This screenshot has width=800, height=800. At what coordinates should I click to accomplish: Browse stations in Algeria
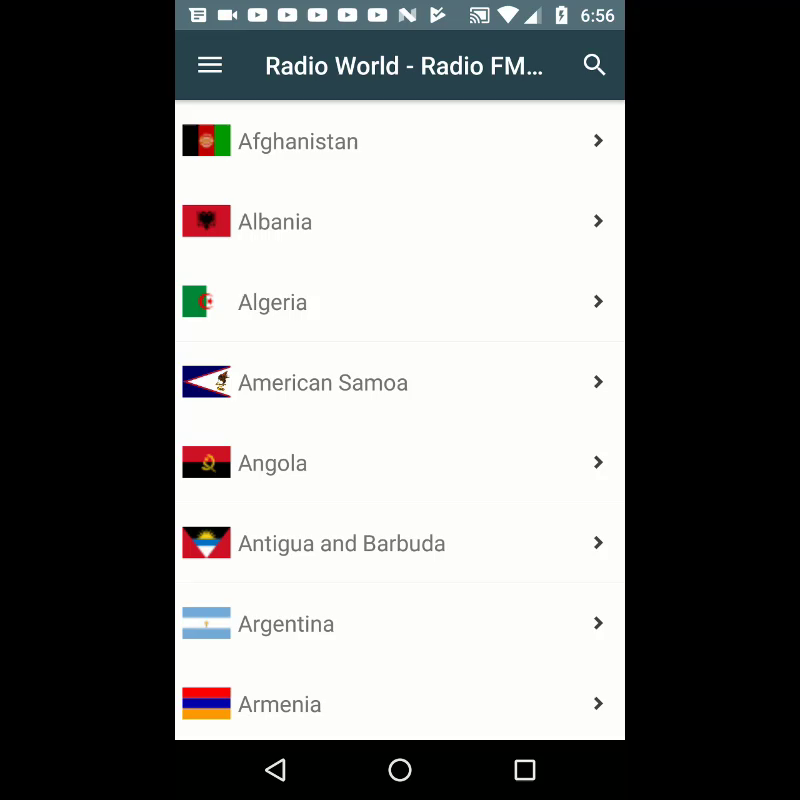click(x=399, y=302)
